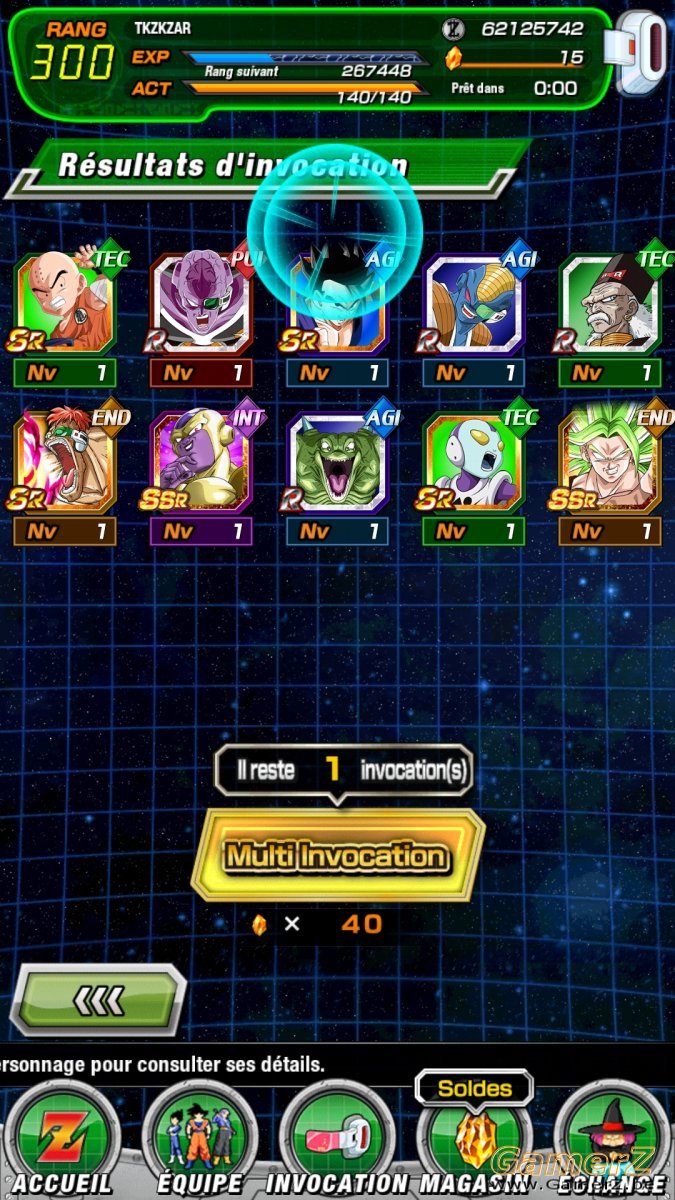This screenshot has height=1200, width=675.
Task: Select the SR TEC Frost character card
Action: pyautogui.click(x=473, y=464)
